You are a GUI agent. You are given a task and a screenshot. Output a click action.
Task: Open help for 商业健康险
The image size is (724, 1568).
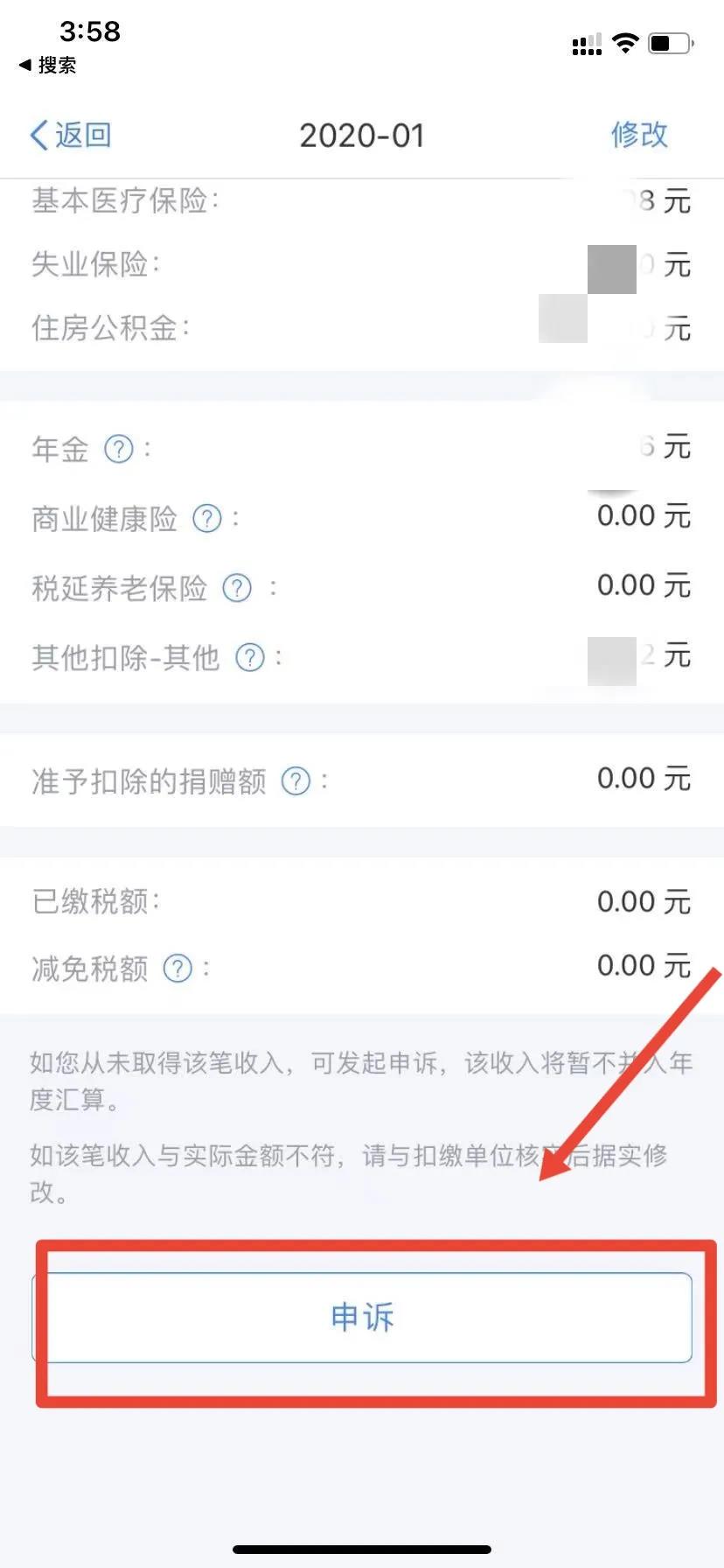click(207, 518)
